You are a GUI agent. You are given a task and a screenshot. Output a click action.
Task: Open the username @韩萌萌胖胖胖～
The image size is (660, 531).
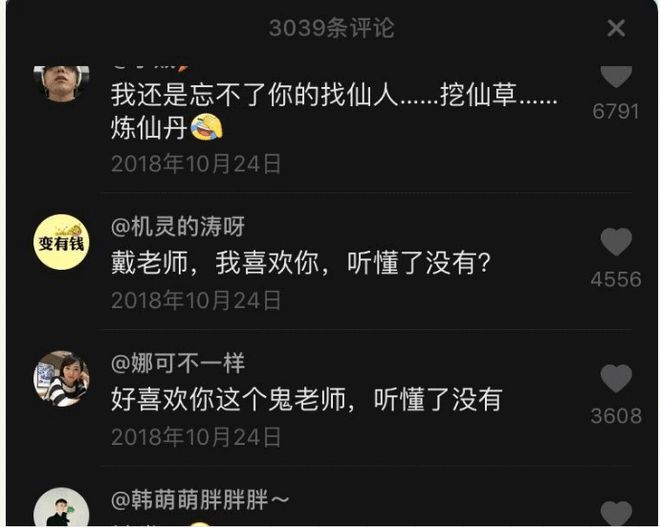pos(200,499)
